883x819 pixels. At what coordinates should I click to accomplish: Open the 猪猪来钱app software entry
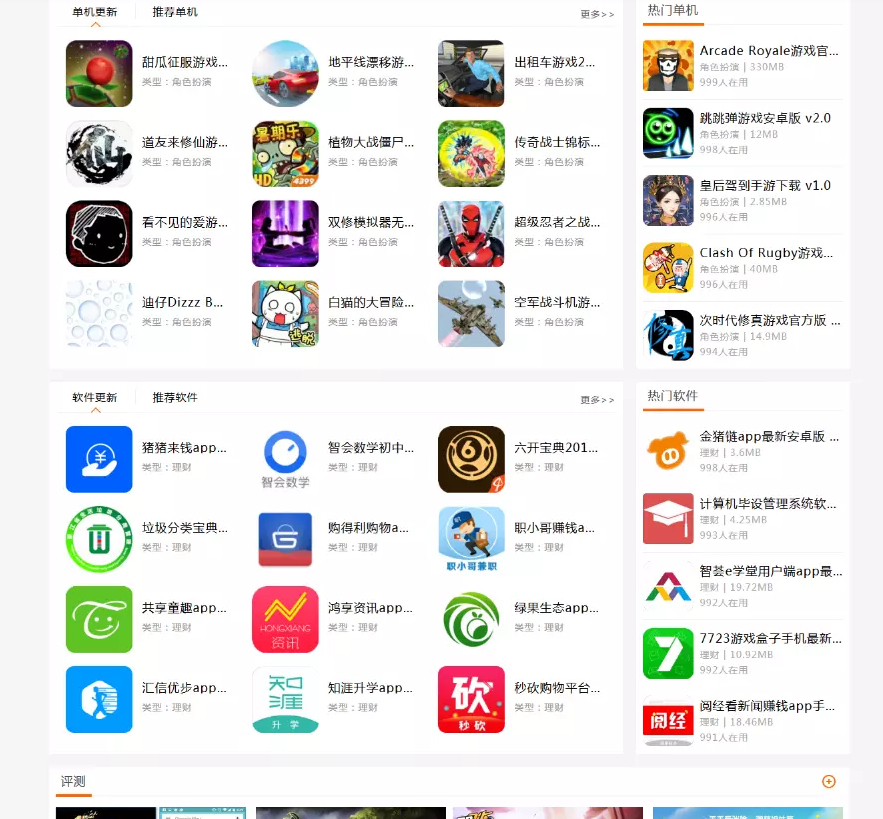click(x=184, y=448)
